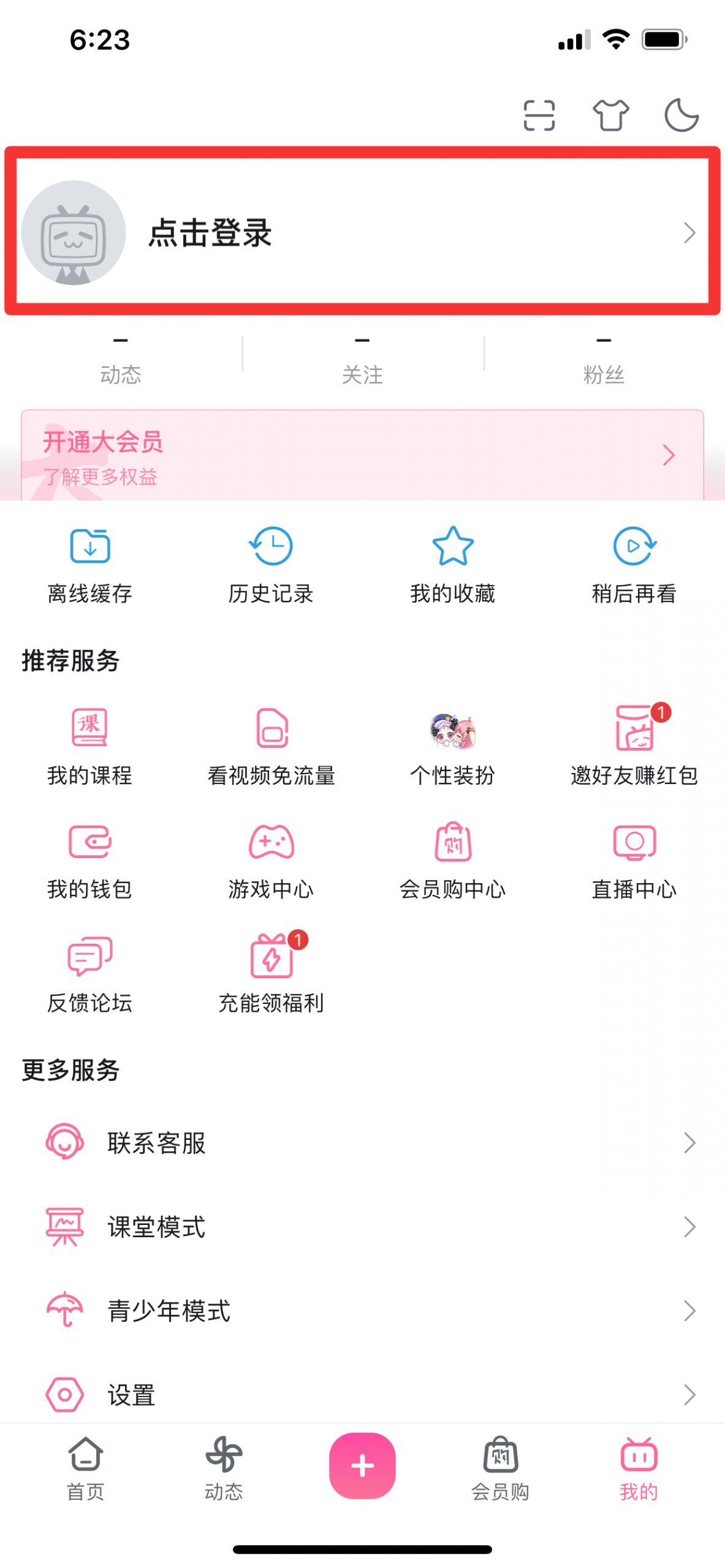
Task: Open 稍后再看 watch later
Action: [634, 565]
